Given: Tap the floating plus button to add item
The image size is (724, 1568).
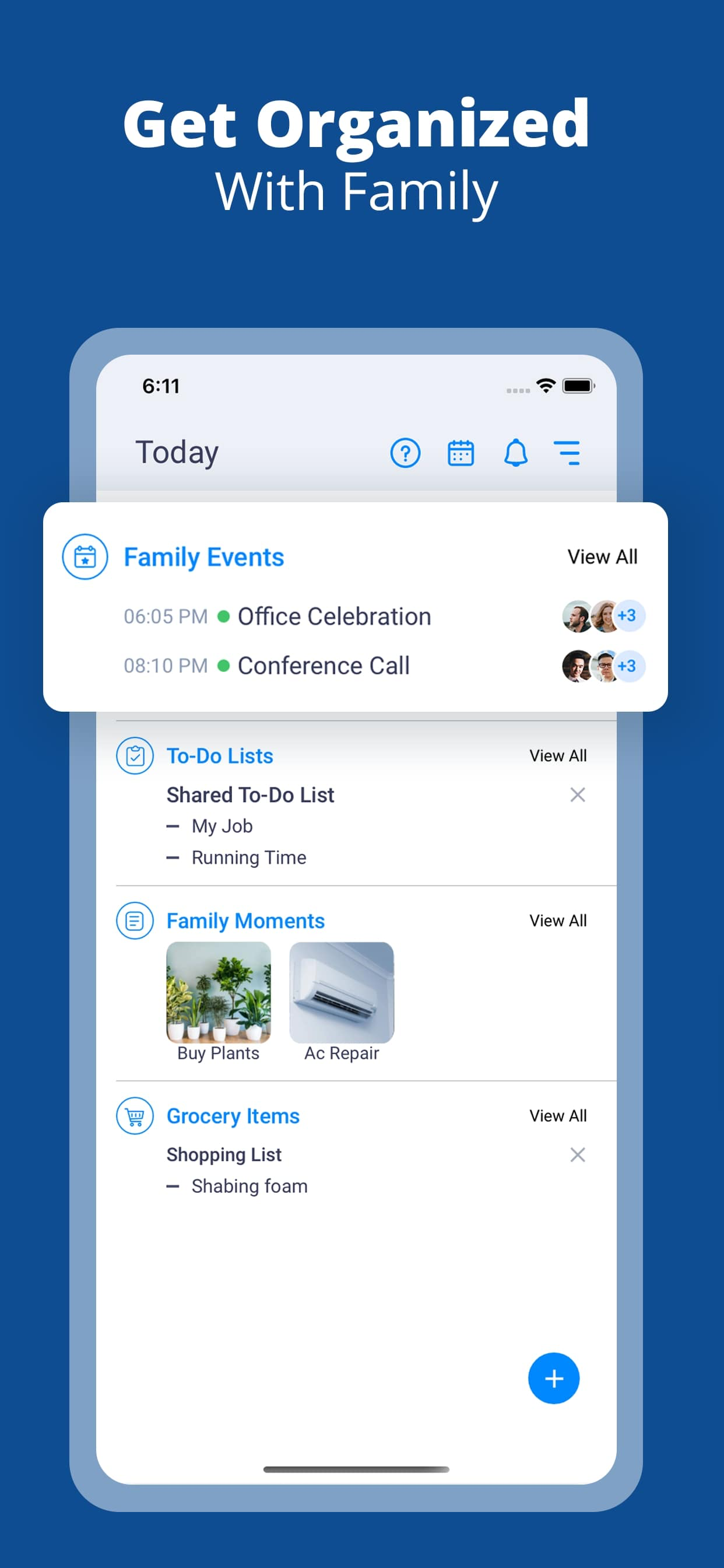Looking at the screenshot, I should tap(553, 1380).
